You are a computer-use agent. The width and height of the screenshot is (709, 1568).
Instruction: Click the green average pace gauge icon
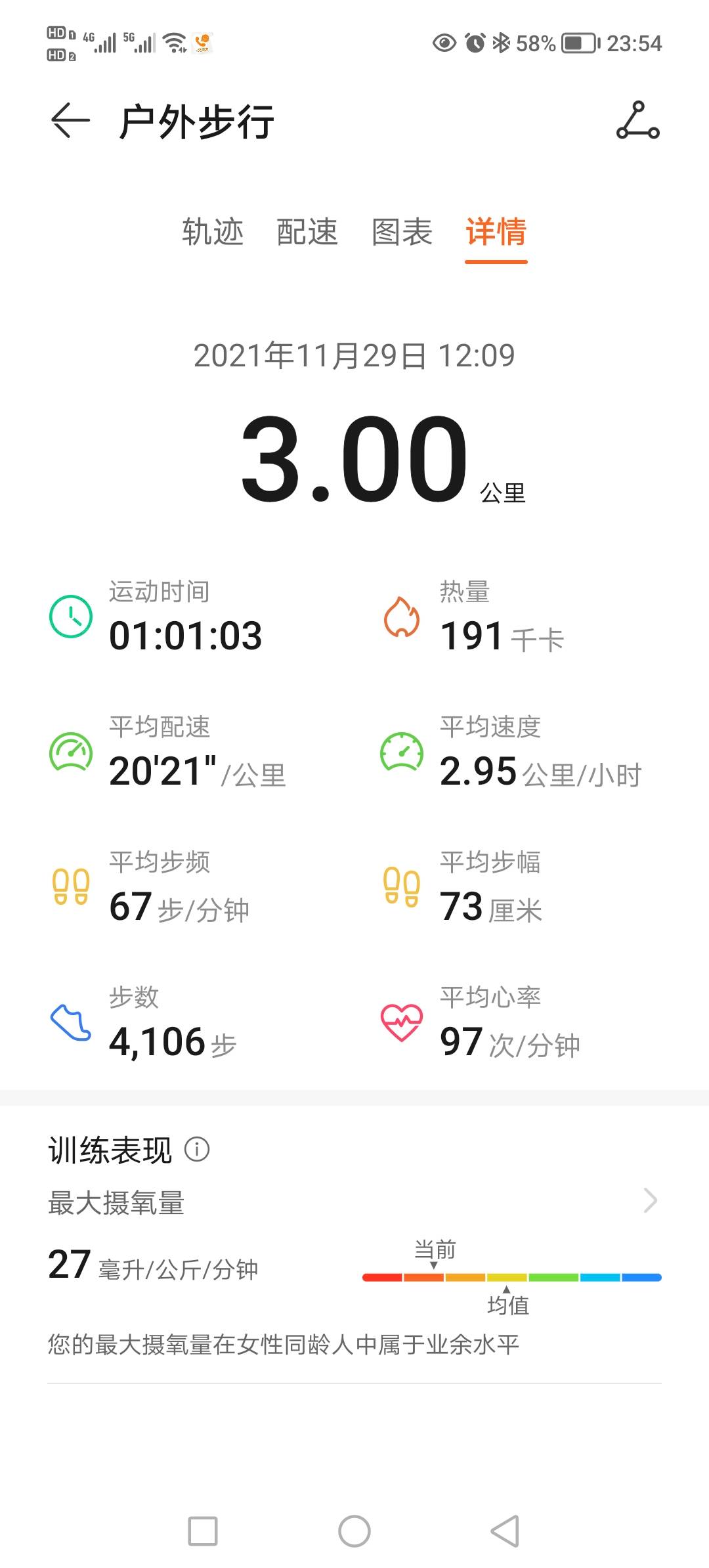click(70, 752)
